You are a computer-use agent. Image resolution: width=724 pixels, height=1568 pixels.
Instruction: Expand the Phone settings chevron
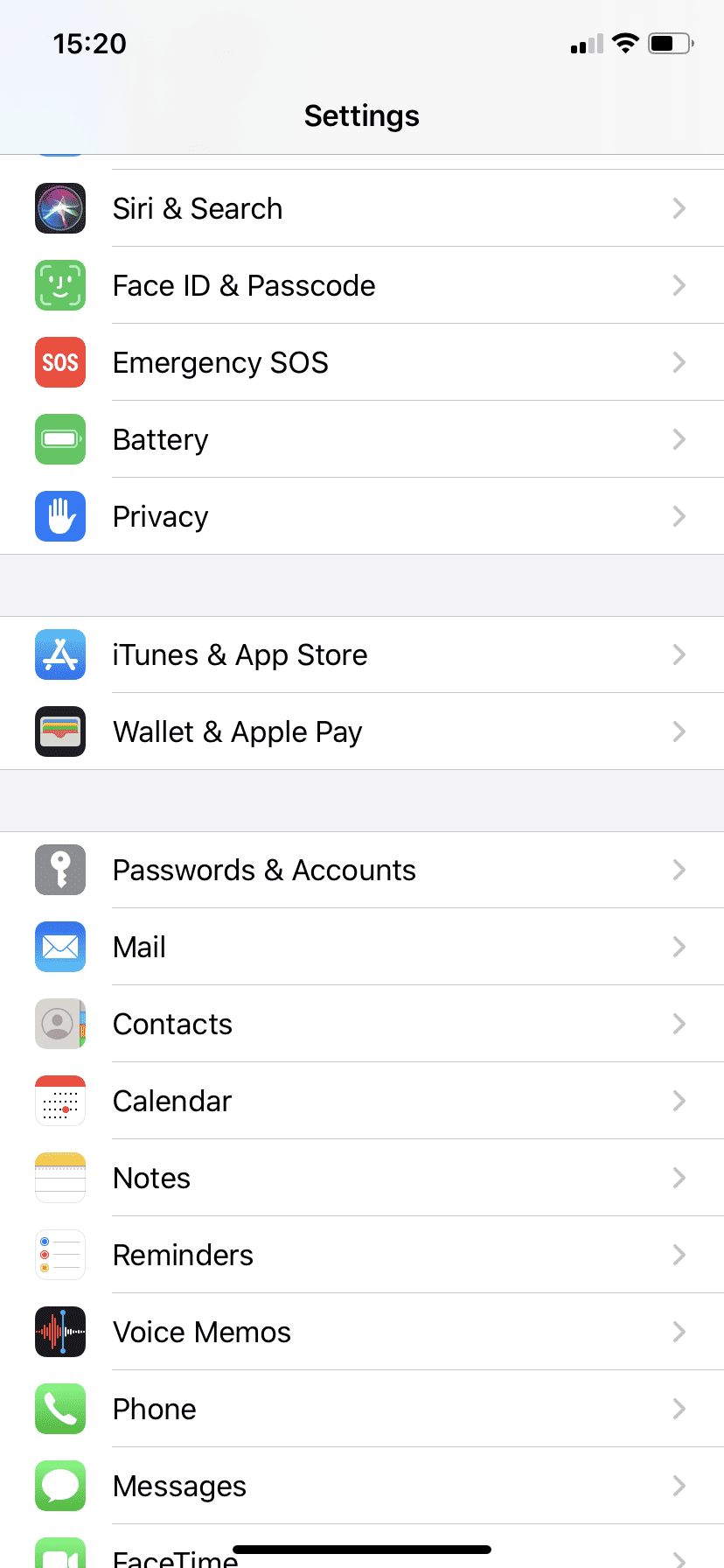[679, 1409]
